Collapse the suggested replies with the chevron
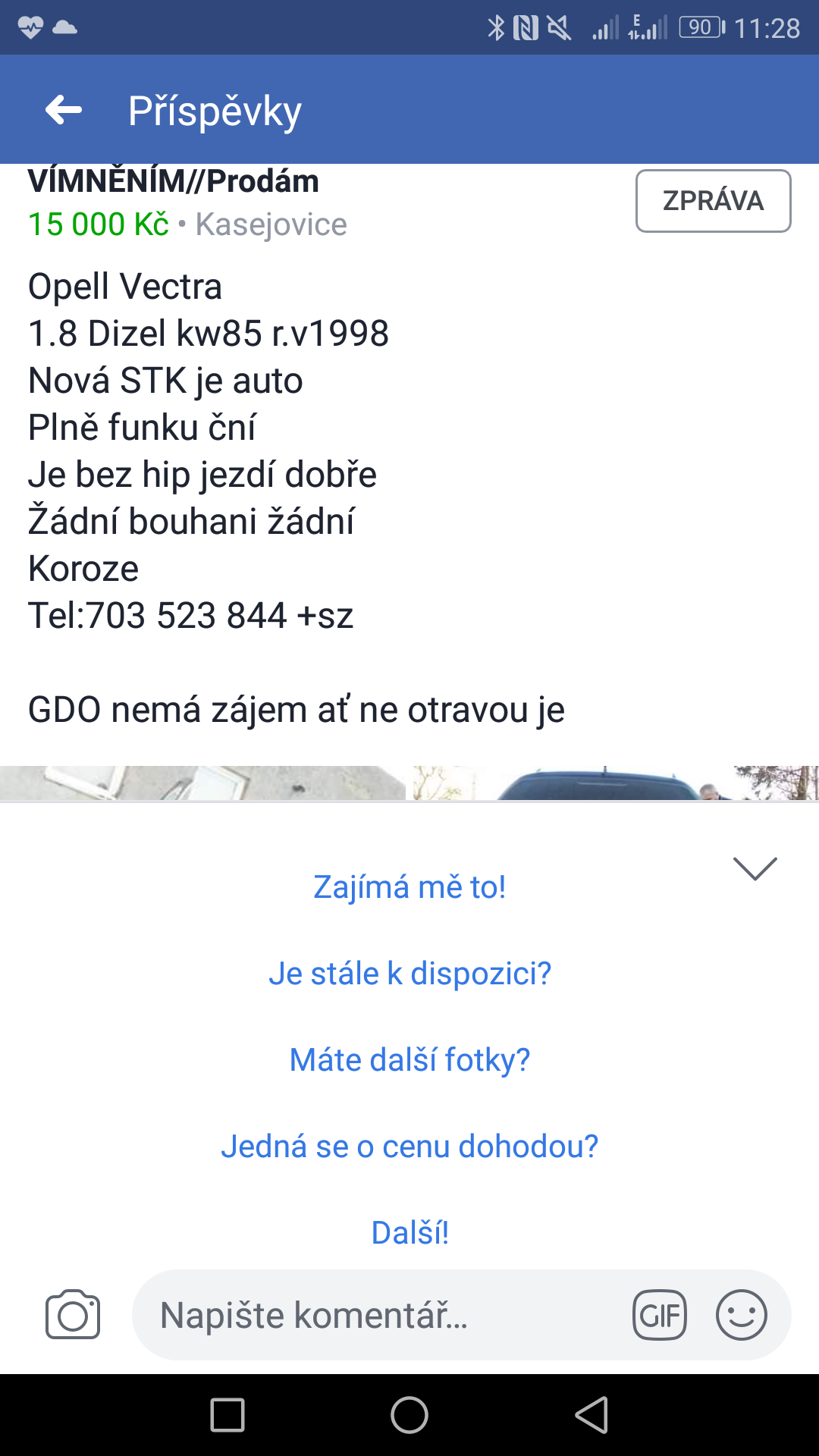The image size is (819, 1456). click(755, 868)
